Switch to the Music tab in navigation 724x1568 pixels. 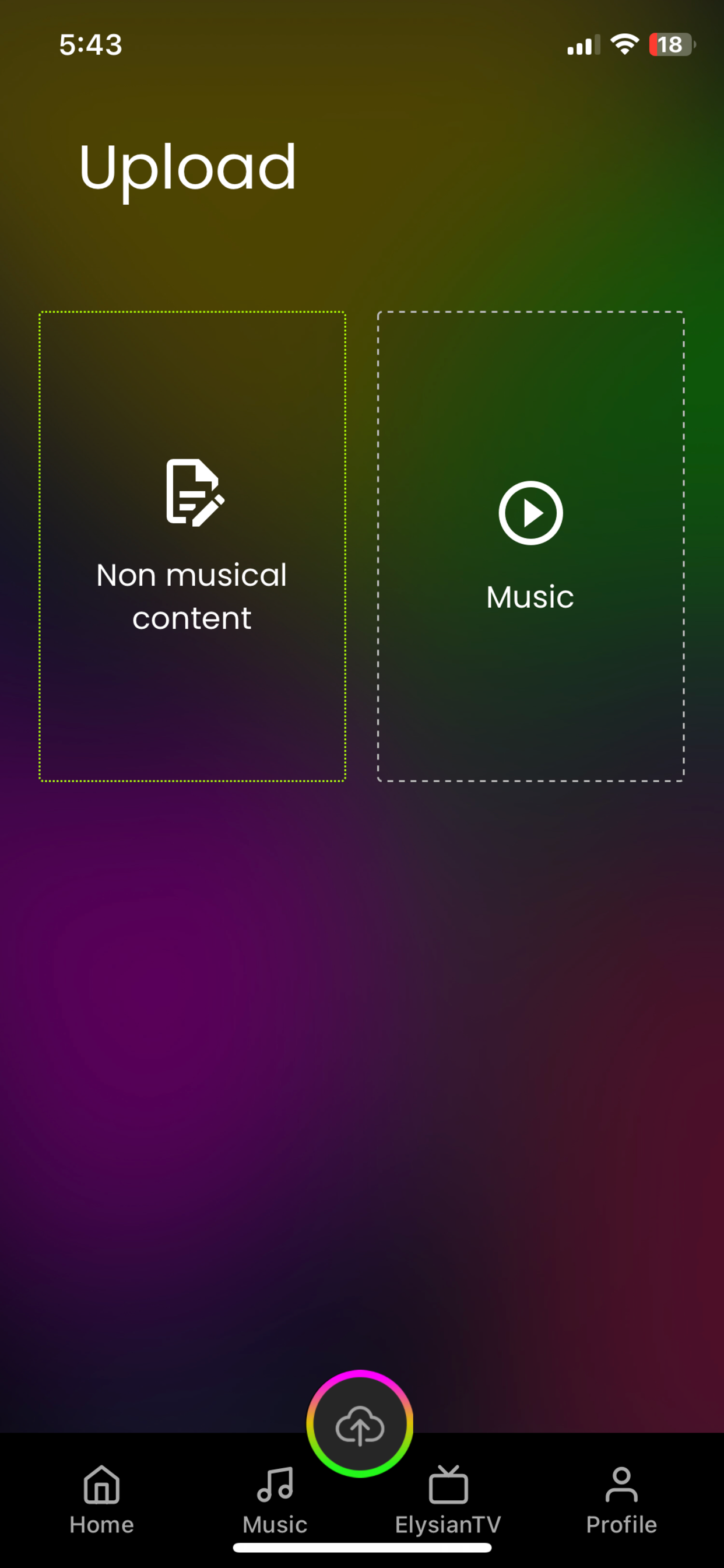(x=275, y=1500)
